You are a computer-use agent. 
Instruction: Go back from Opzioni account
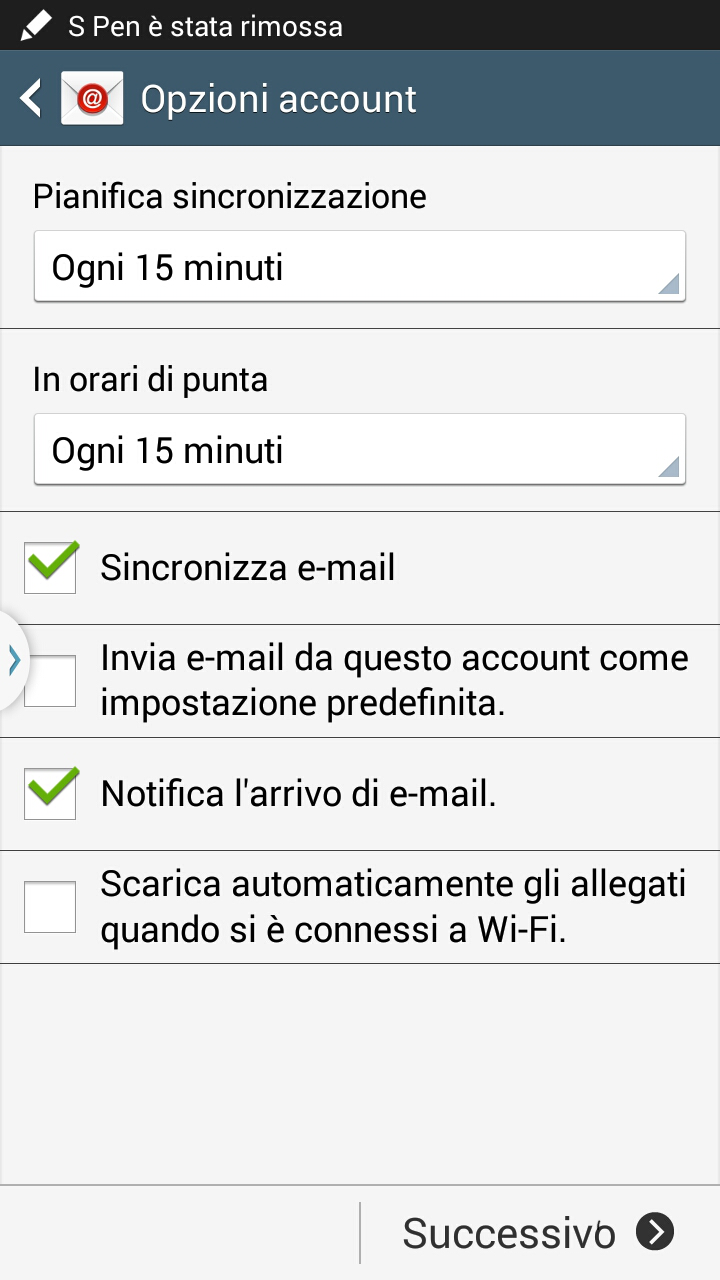(32, 99)
